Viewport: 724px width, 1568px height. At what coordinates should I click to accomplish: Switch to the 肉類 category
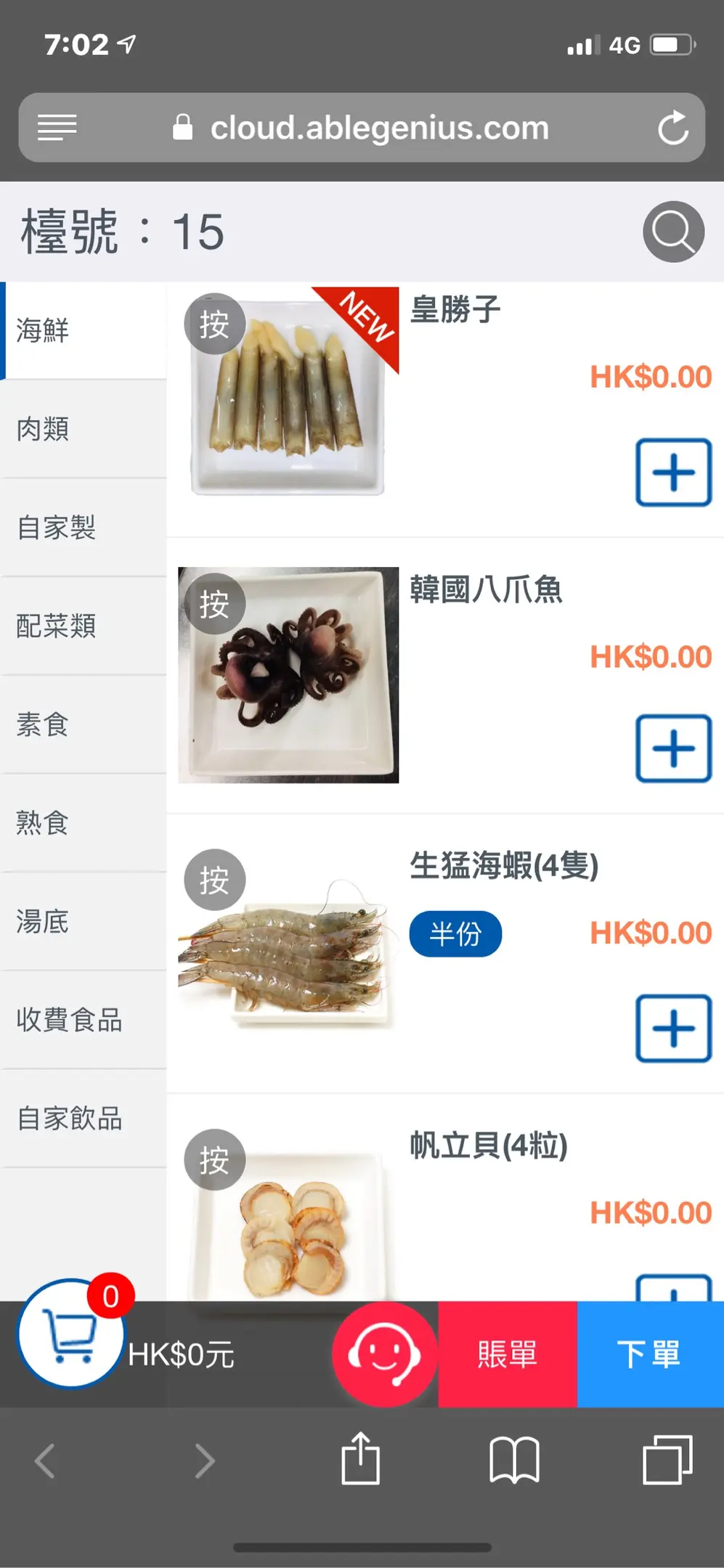point(83,429)
